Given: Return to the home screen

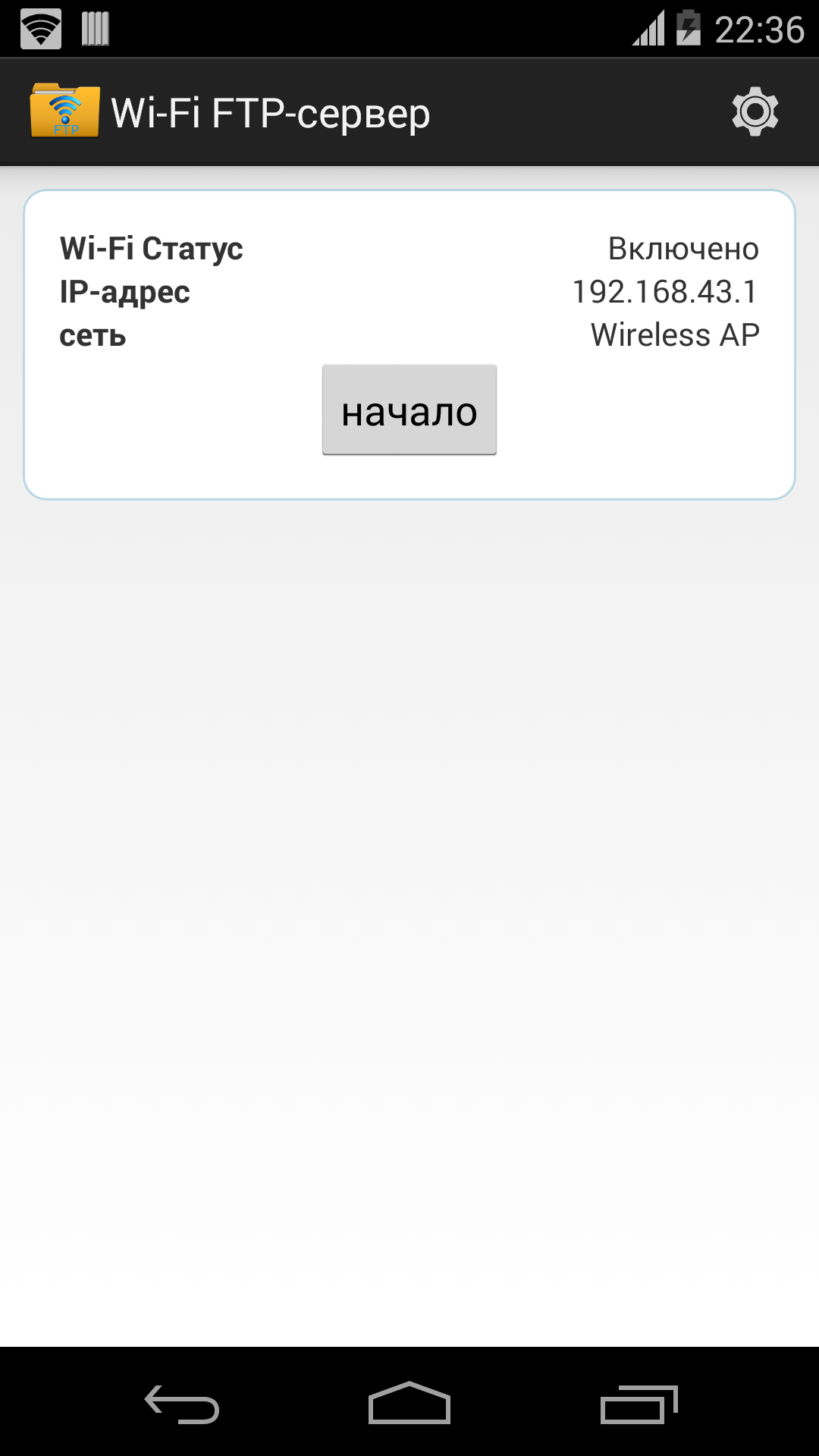Looking at the screenshot, I should point(409,1404).
